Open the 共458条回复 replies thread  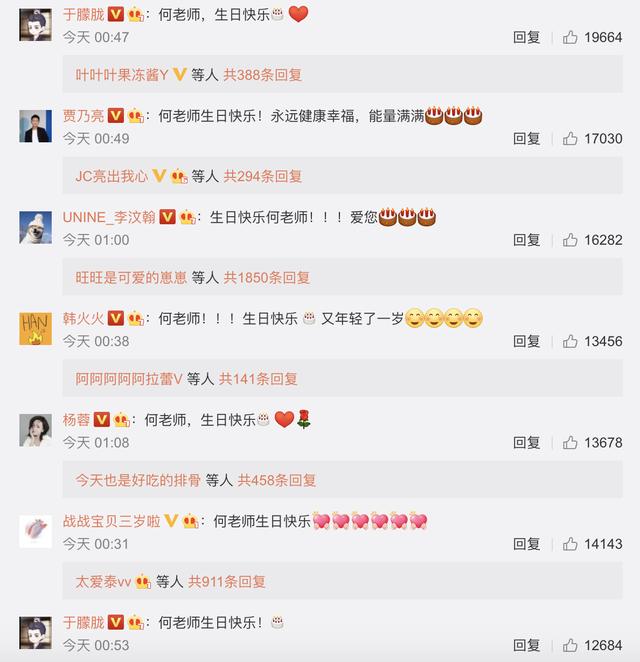(x=277, y=480)
